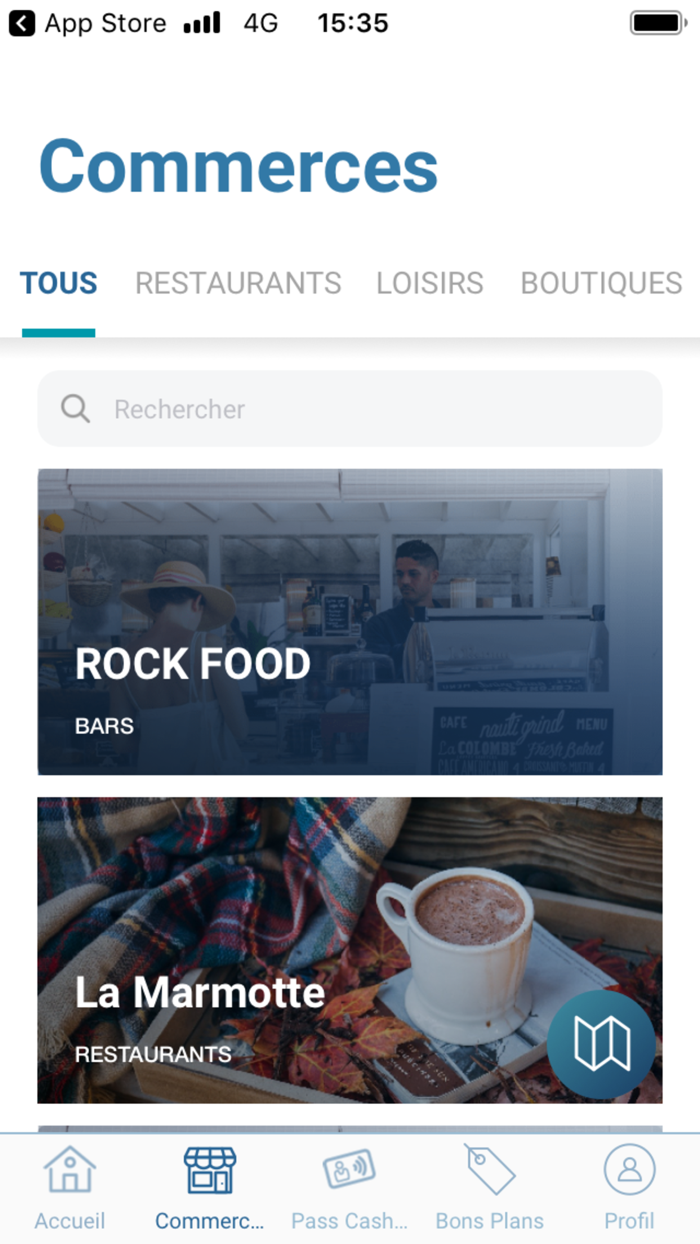Go to the Accueil tab
Screen dimensions: 700x1244
click(70, 1188)
